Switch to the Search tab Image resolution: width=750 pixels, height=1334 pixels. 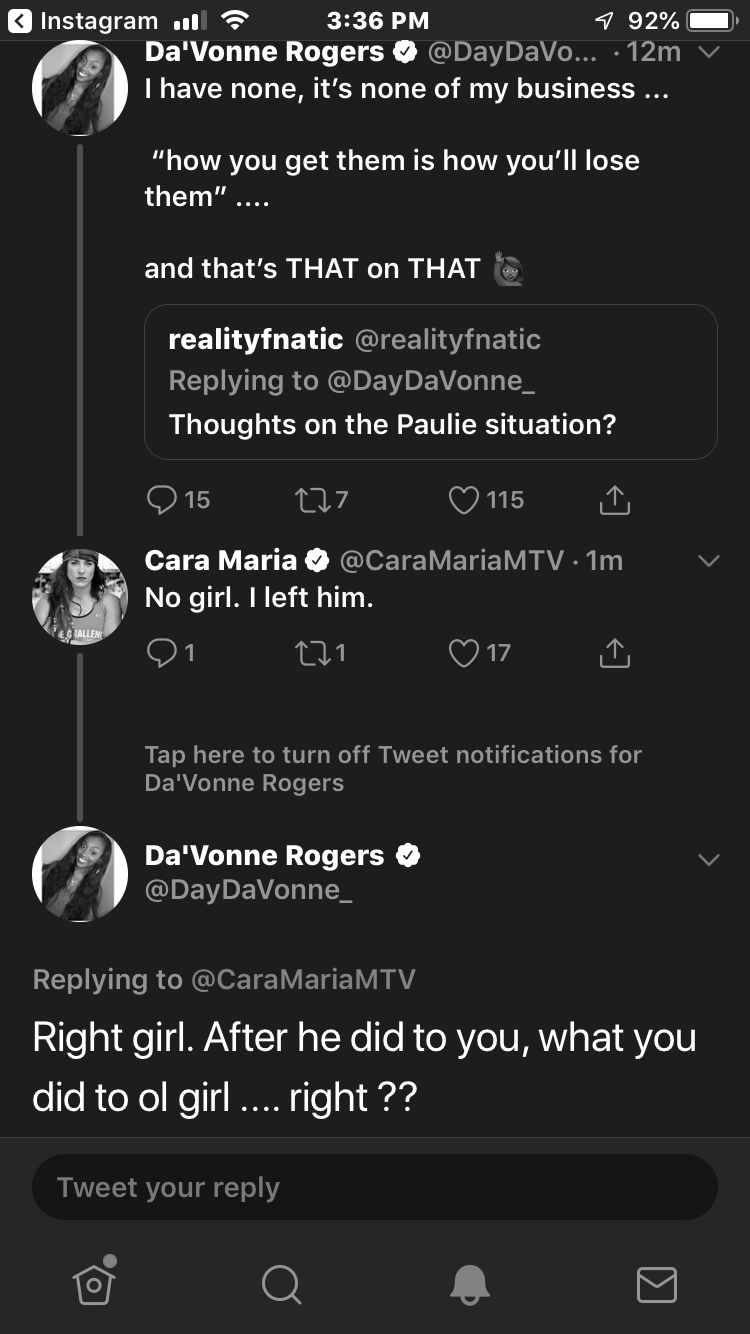281,1284
